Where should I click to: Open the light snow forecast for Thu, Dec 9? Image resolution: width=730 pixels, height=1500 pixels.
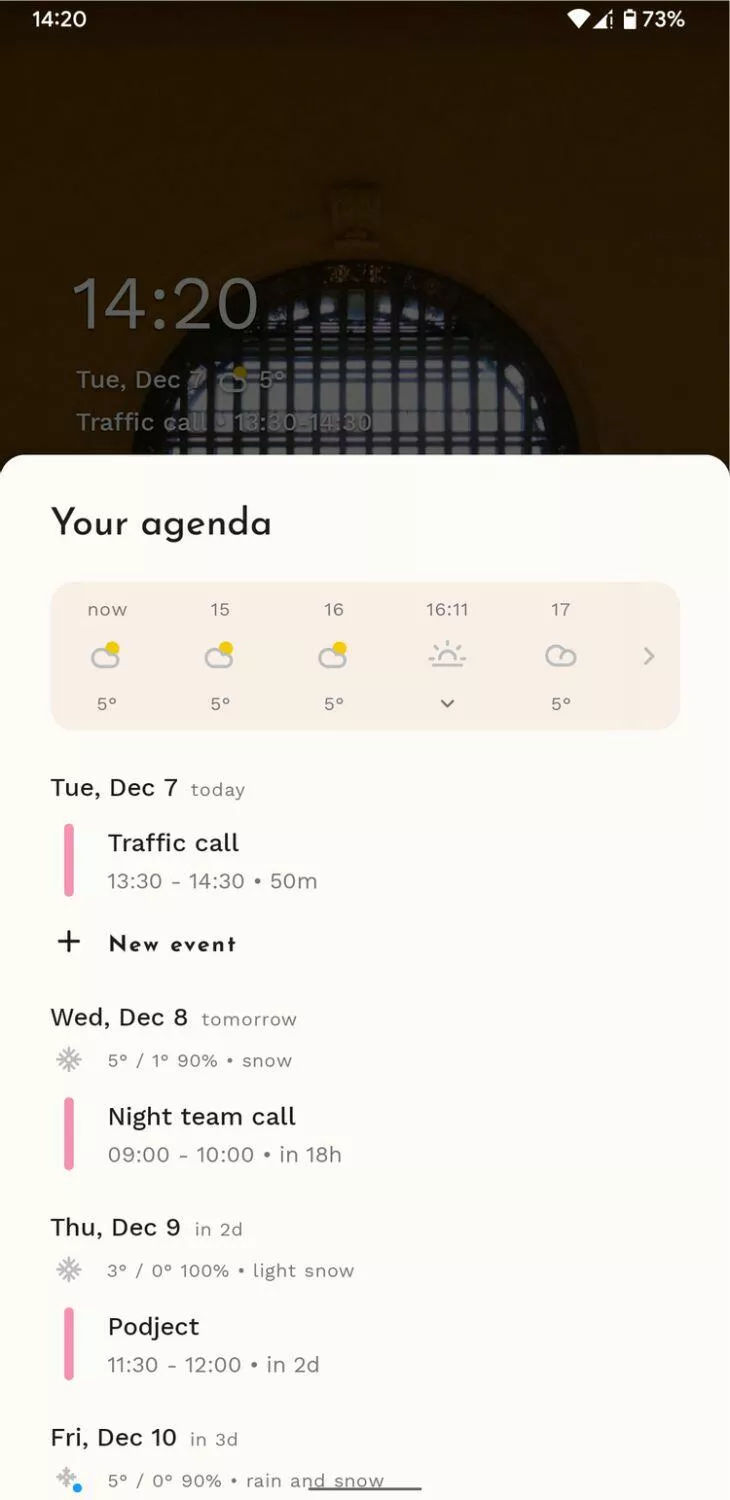click(205, 1270)
